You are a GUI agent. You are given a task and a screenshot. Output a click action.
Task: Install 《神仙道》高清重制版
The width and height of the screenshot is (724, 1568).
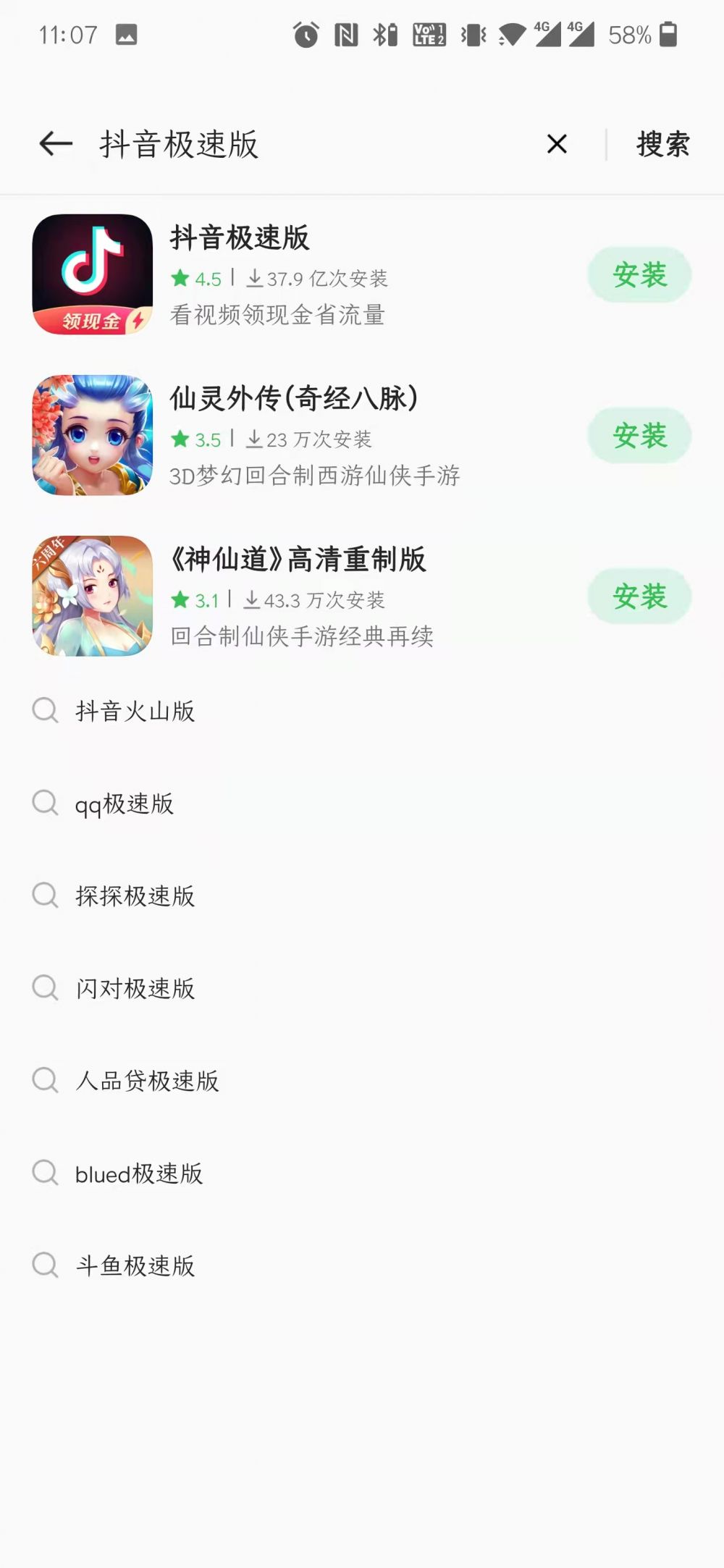coord(639,597)
